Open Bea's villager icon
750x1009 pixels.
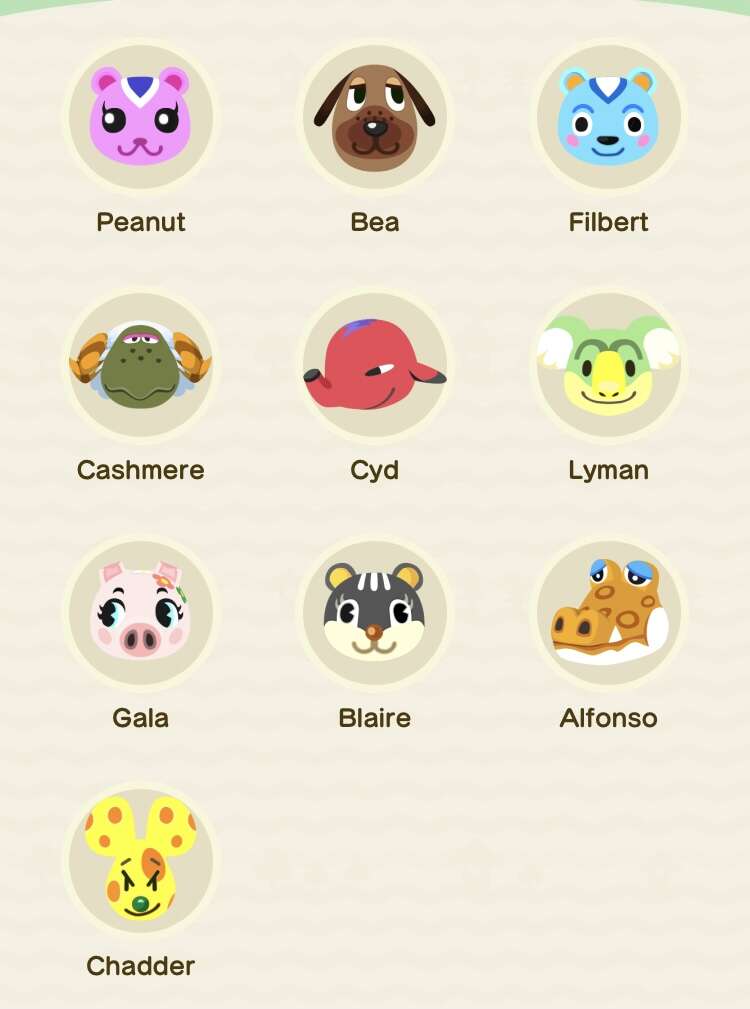pyautogui.click(x=375, y=117)
